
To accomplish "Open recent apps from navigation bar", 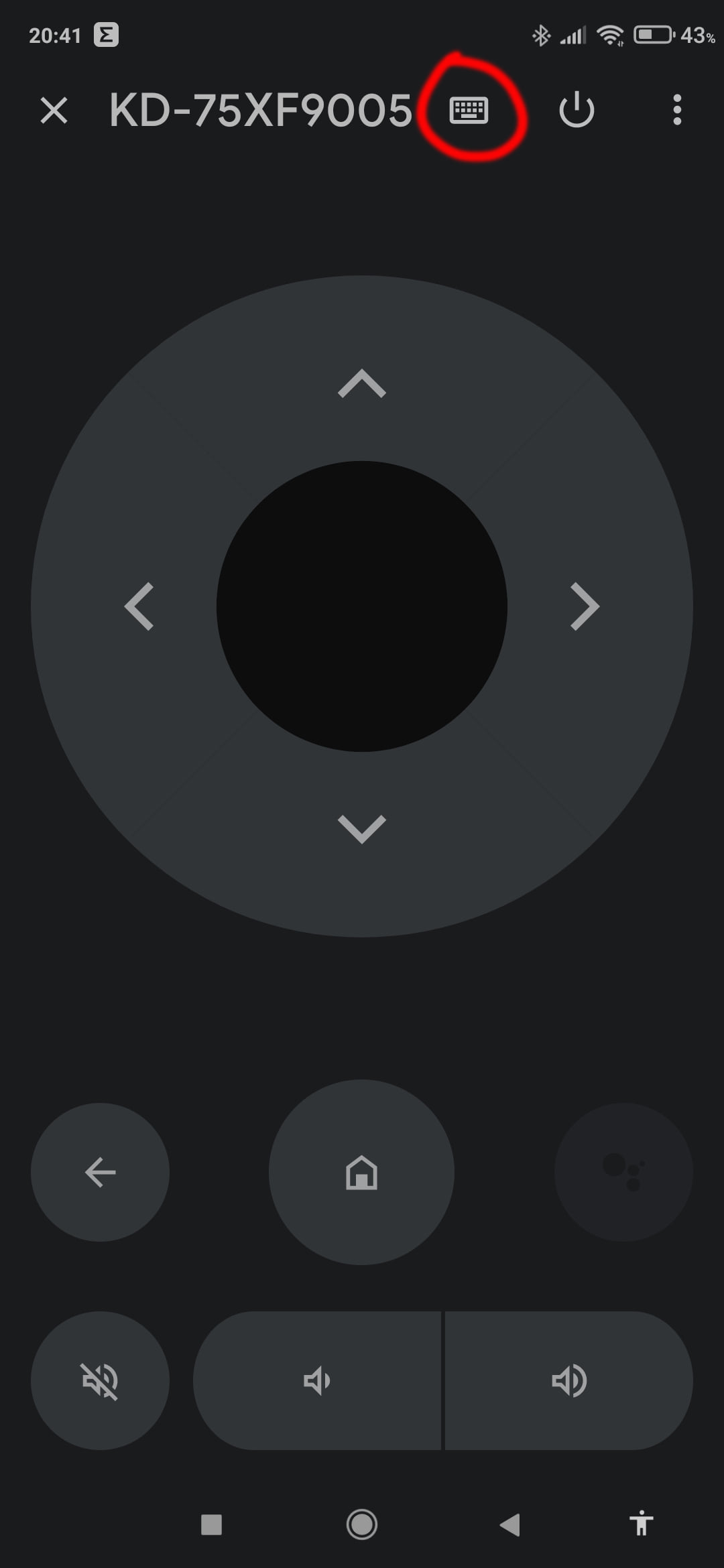I will [x=211, y=1524].
